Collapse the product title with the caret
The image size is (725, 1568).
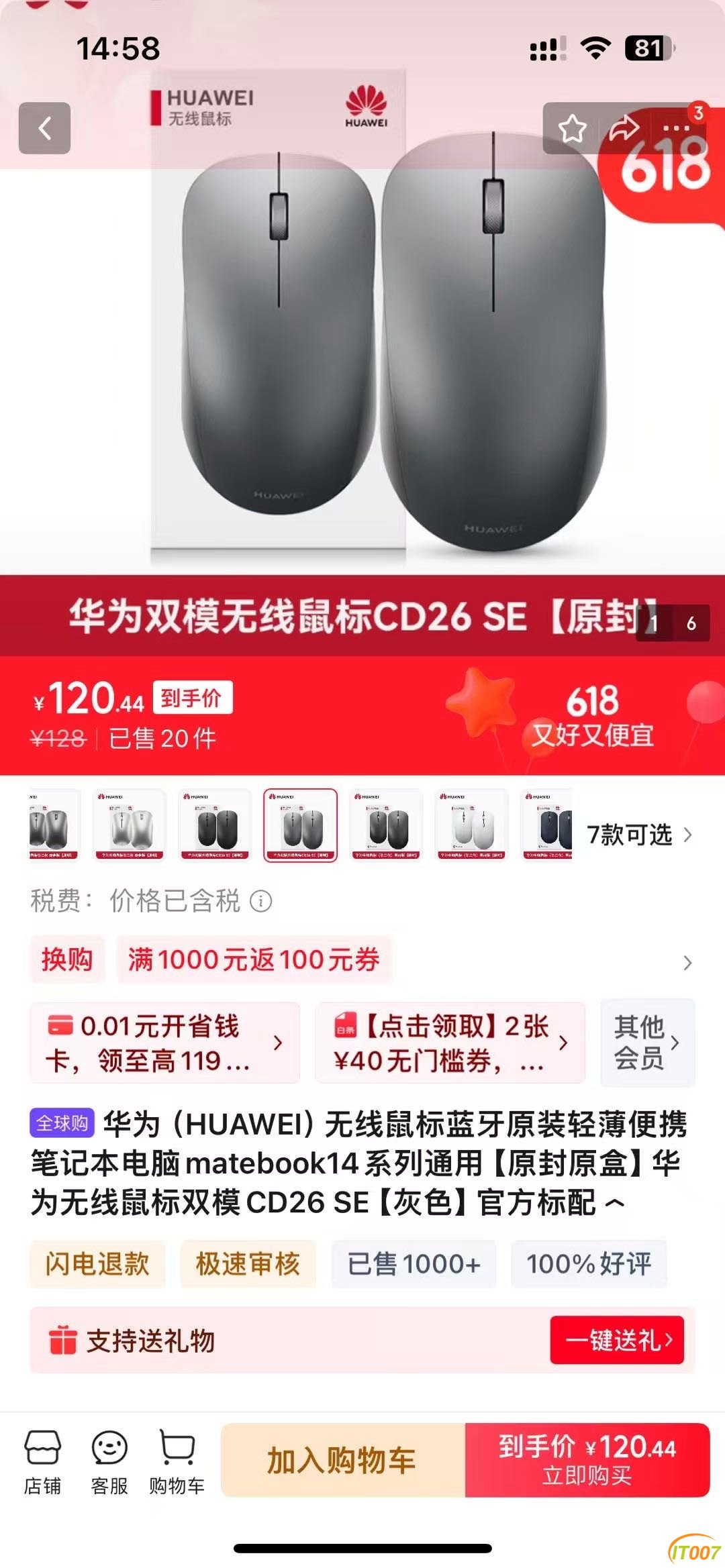pos(615,1203)
